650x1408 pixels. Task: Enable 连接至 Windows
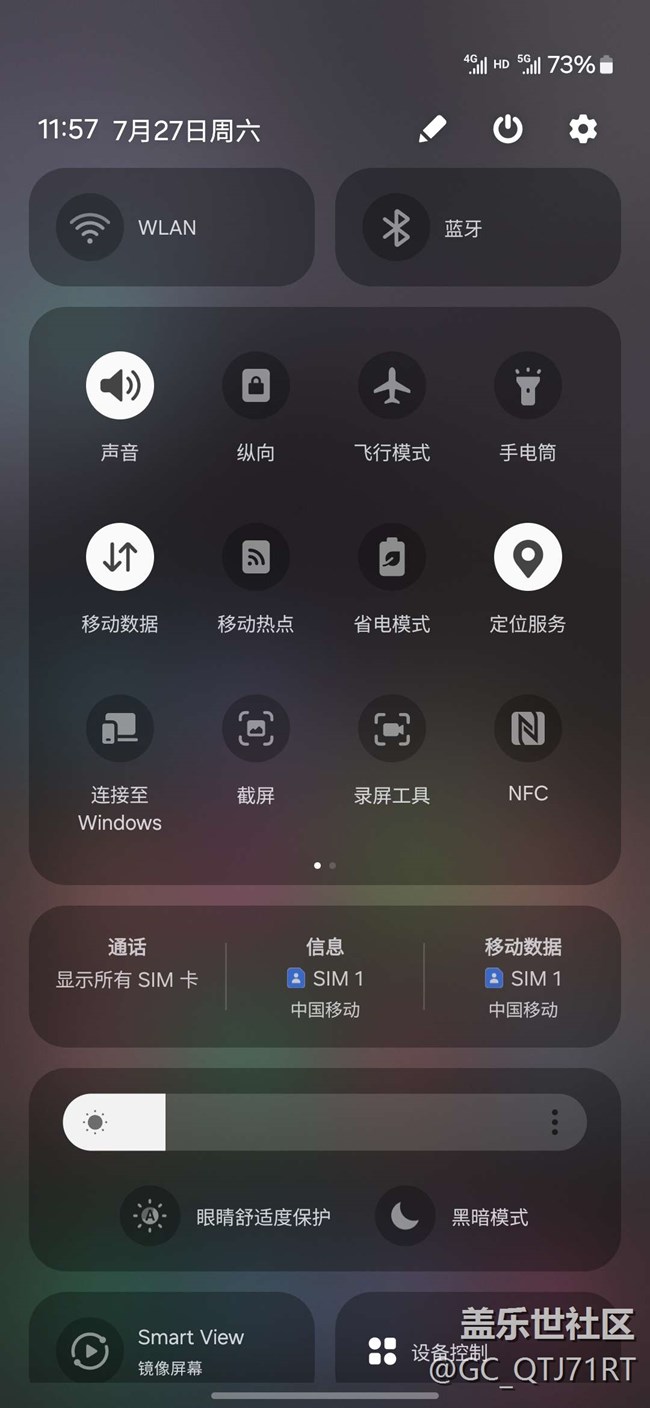click(120, 729)
